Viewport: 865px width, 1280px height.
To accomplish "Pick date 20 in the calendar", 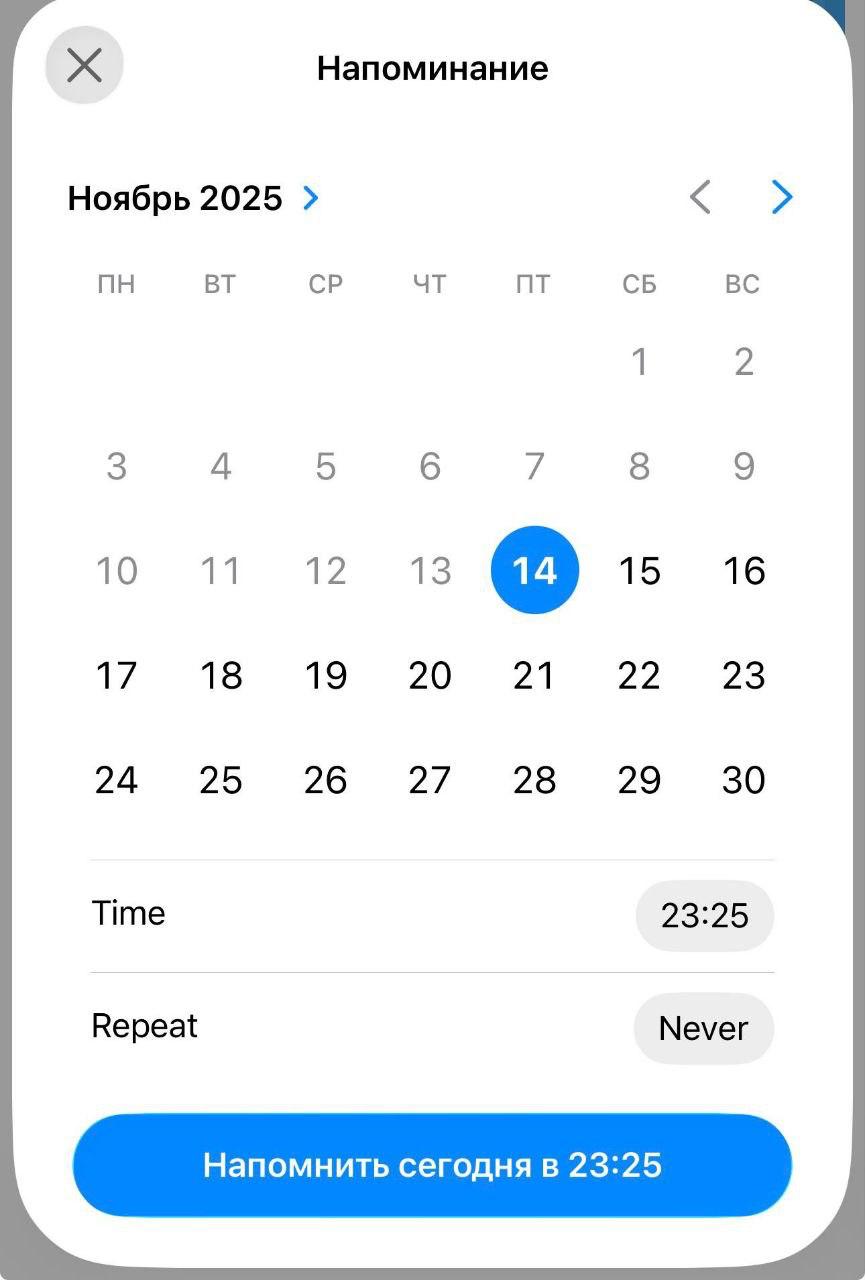I will [x=430, y=676].
